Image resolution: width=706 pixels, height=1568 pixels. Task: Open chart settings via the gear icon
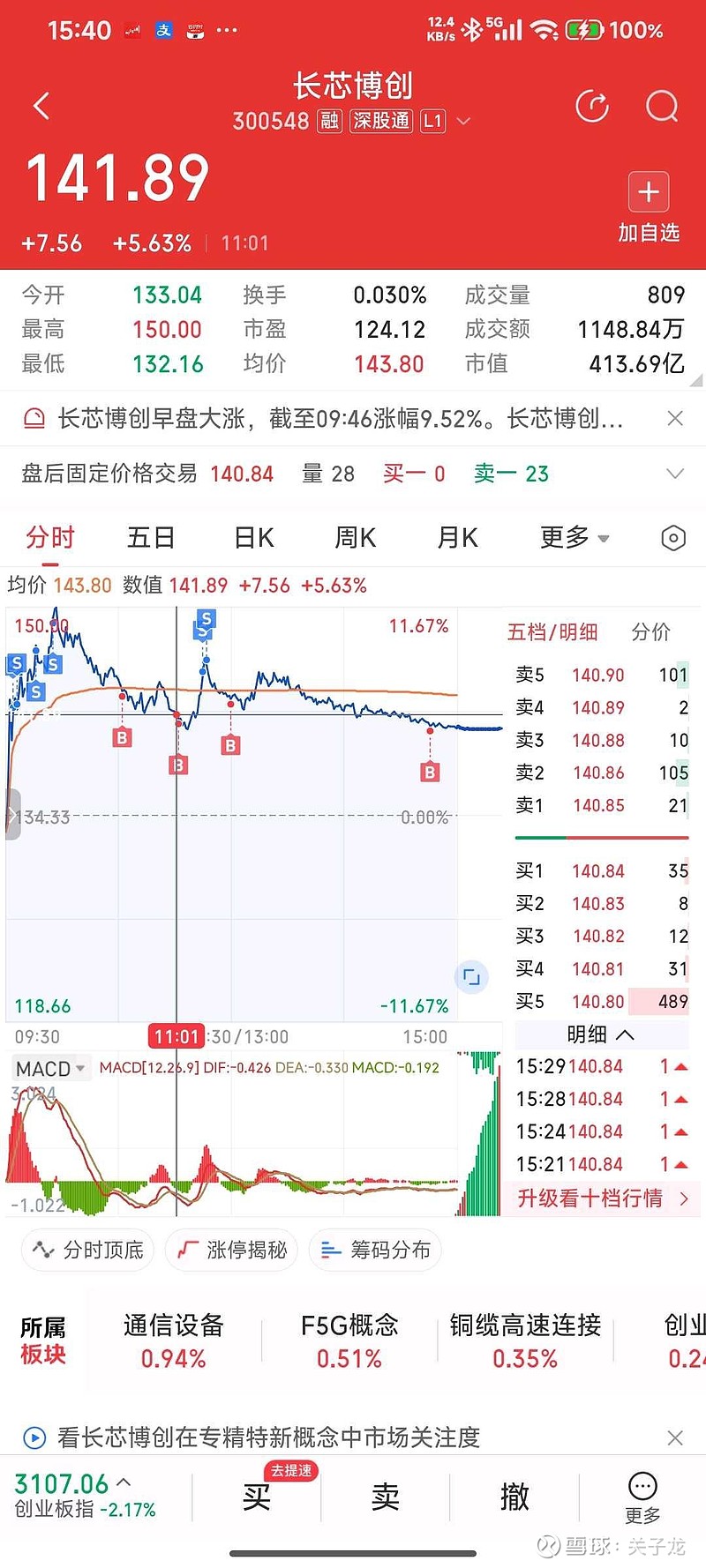(672, 537)
